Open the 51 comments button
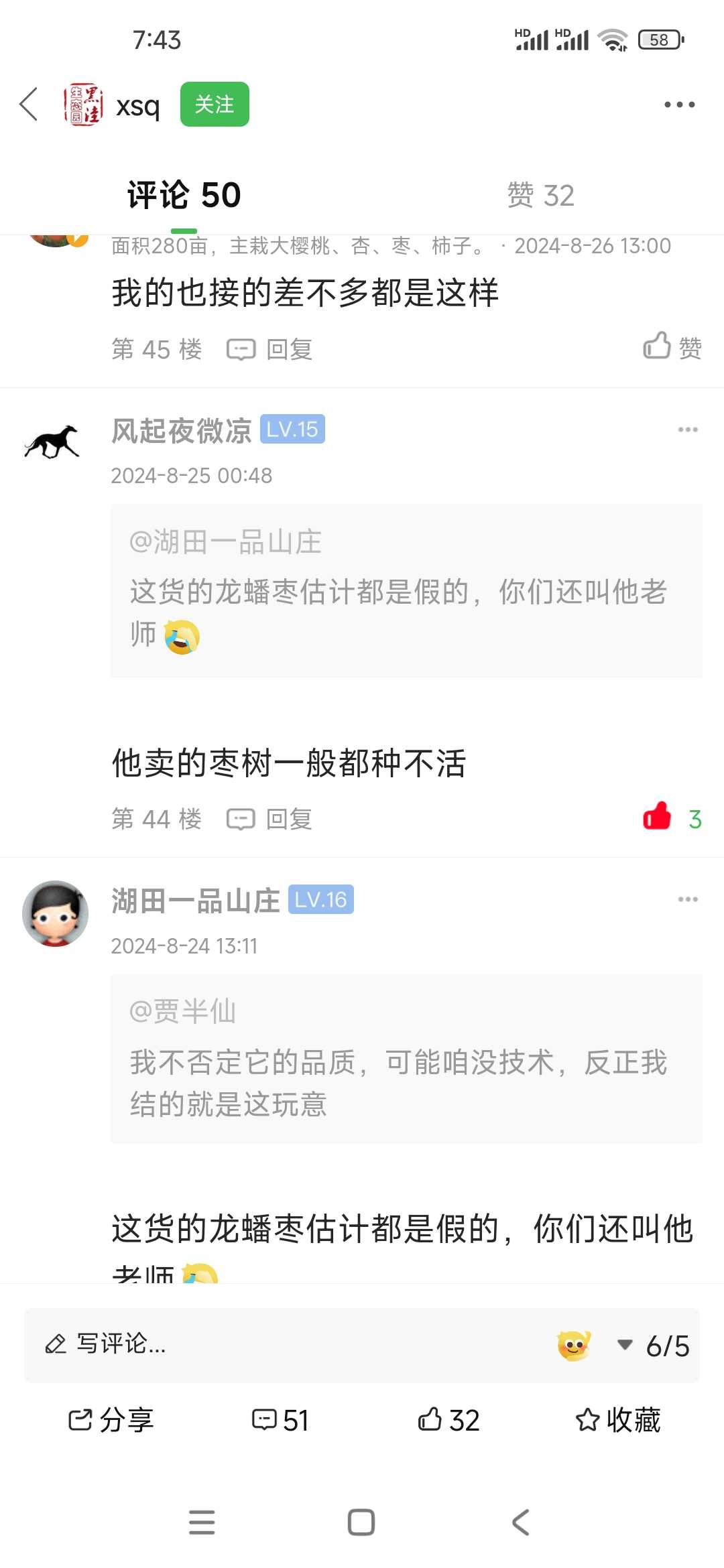 pos(280,1420)
